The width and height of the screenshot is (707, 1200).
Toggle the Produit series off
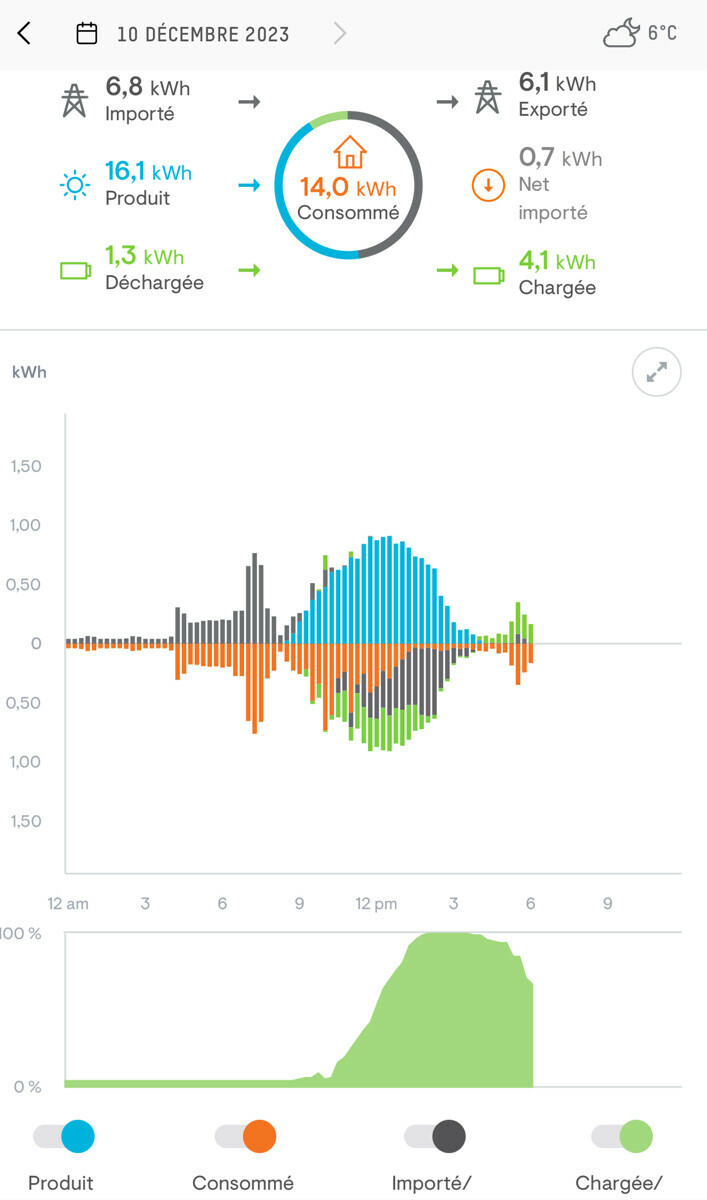(x=64, y=1136)
